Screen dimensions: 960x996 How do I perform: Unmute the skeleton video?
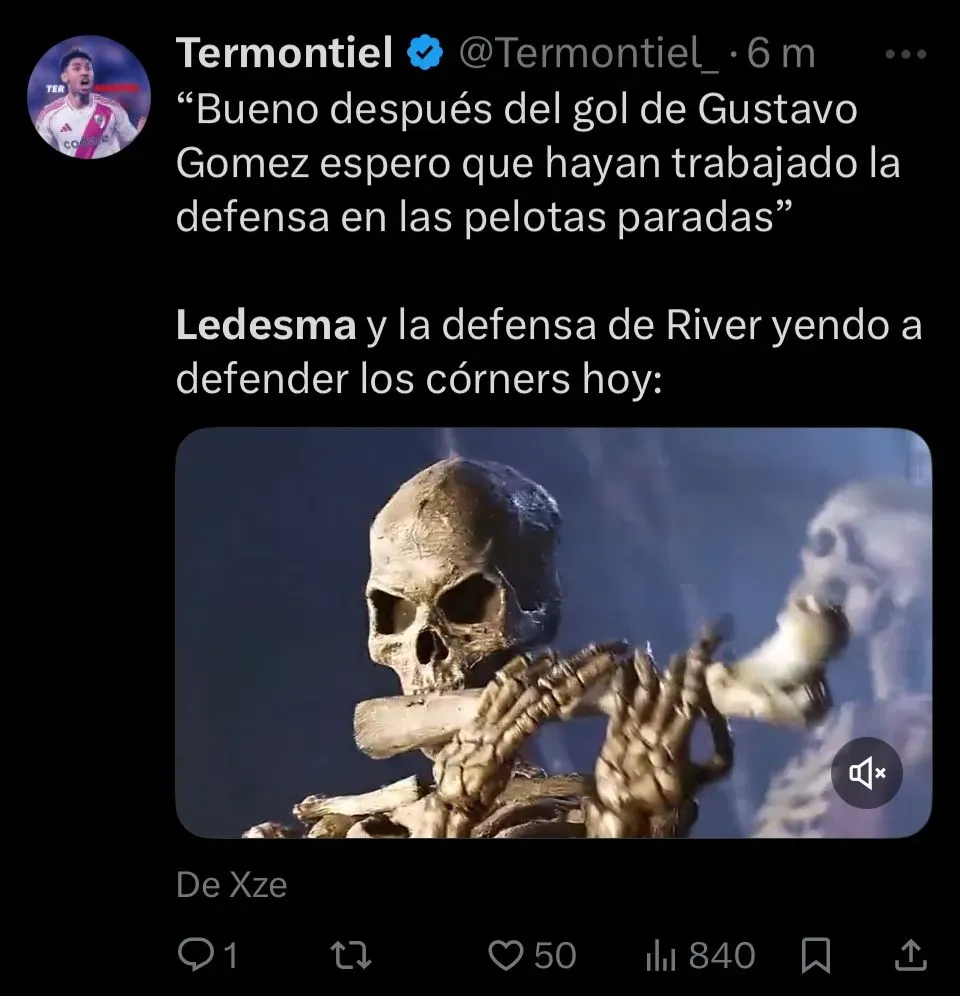866,772
